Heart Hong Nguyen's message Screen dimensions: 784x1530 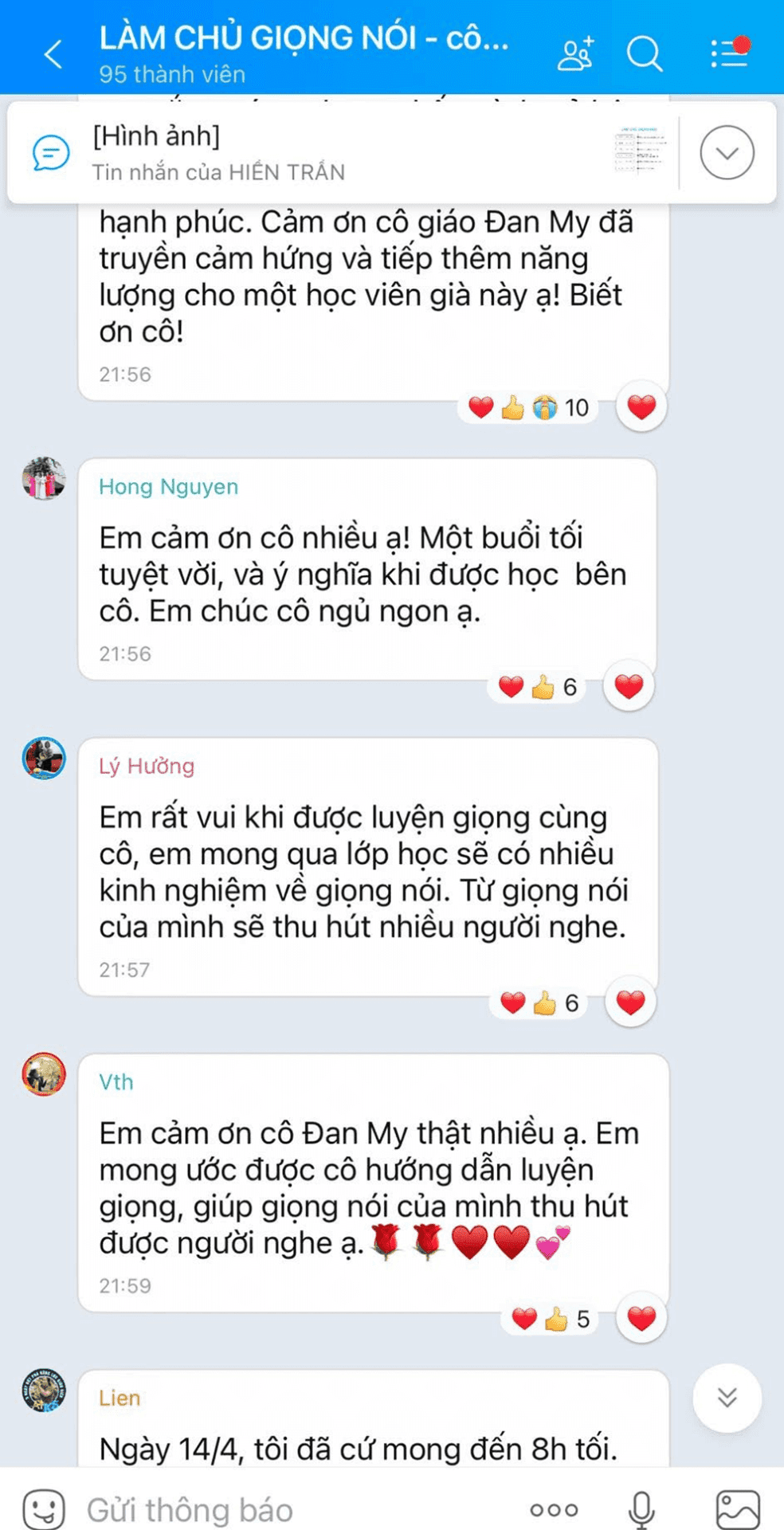click(629, 686)
